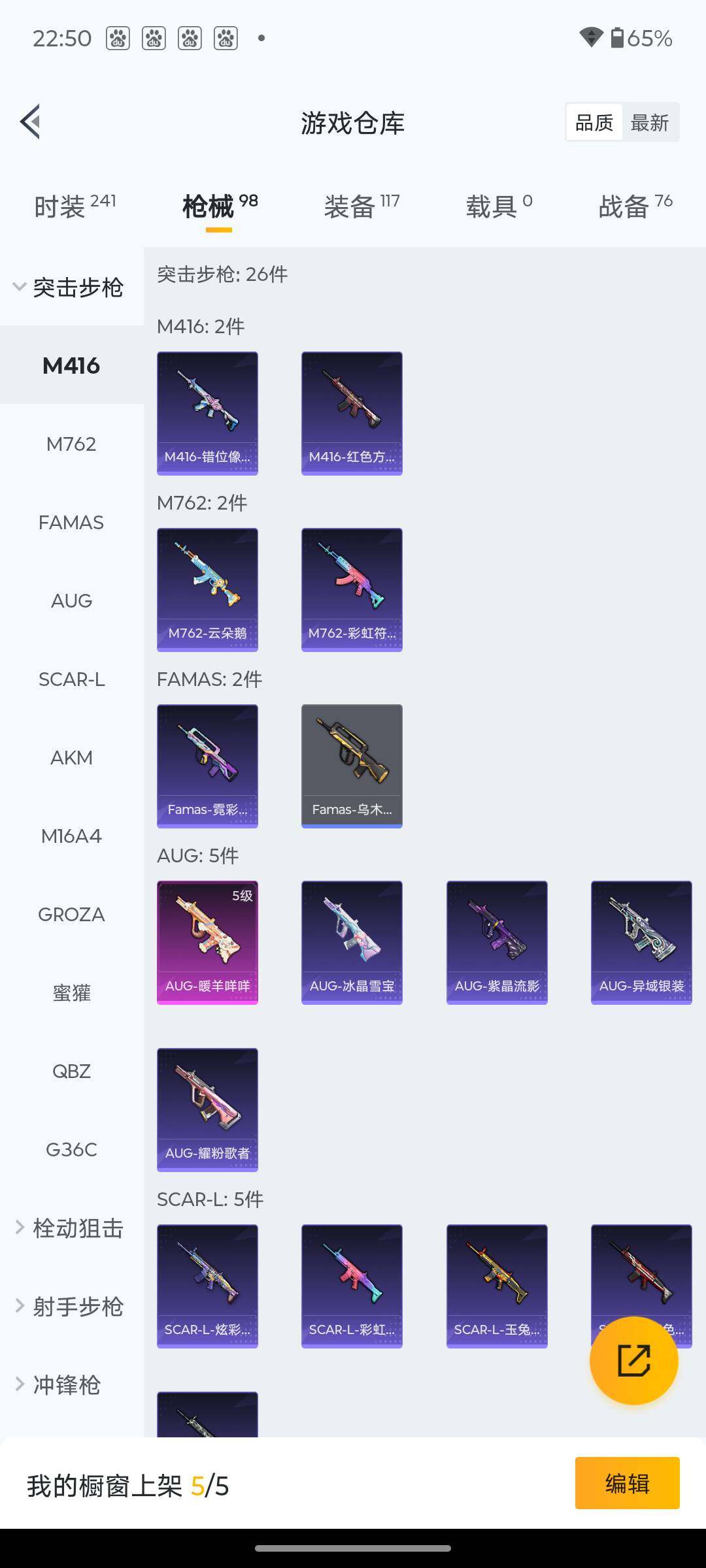Switch to the 时装 tab
This screenshot has height=1568, width=706.
(x=75, y=206)
